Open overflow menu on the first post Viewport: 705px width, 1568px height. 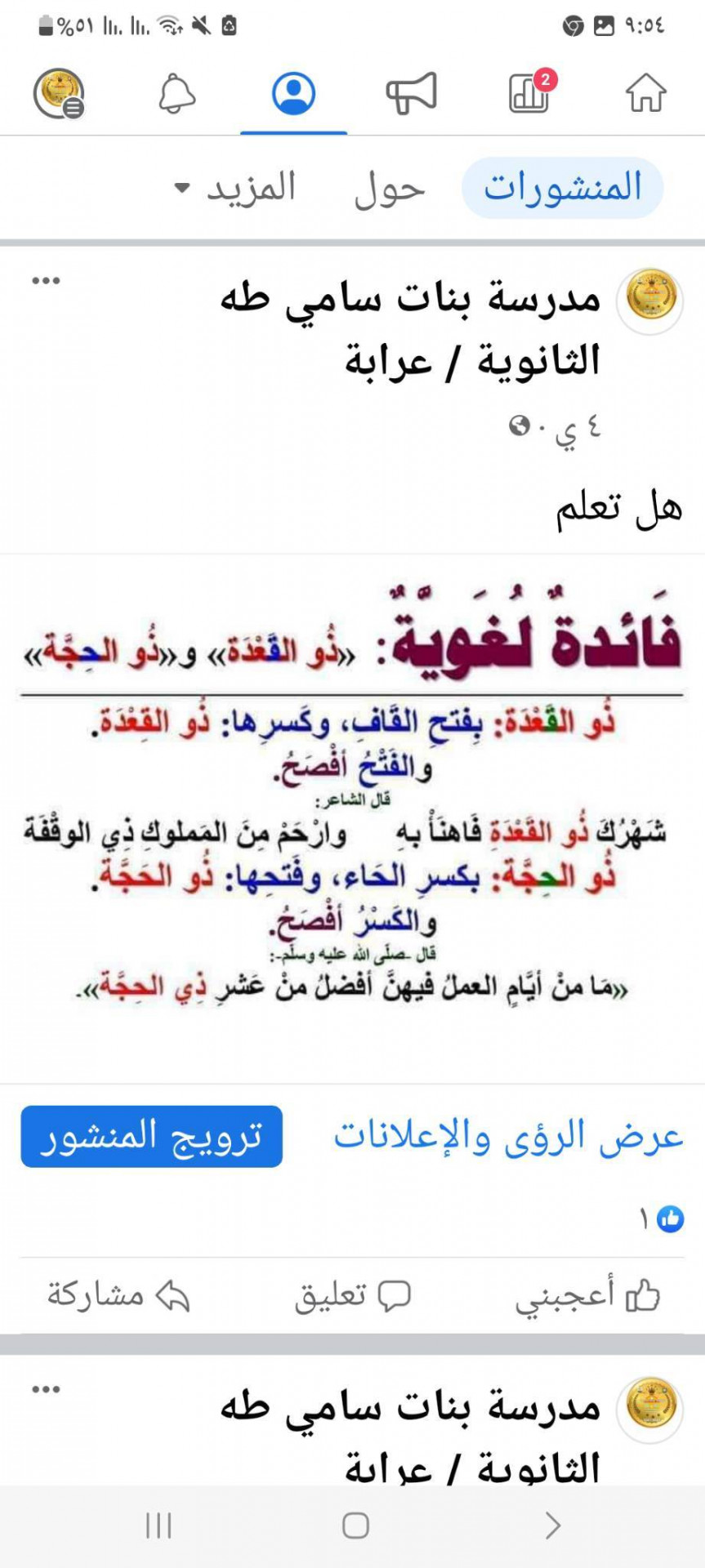[x=46, y=281]
